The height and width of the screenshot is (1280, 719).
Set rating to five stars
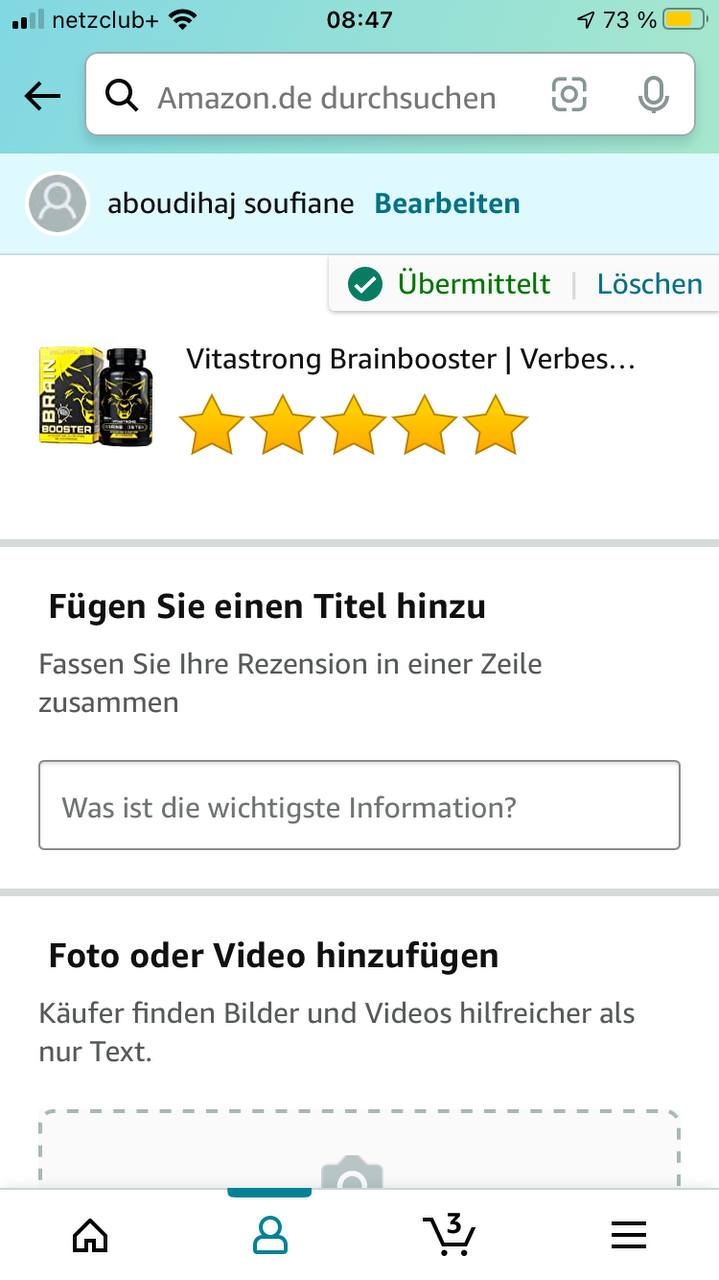point(496,424)
